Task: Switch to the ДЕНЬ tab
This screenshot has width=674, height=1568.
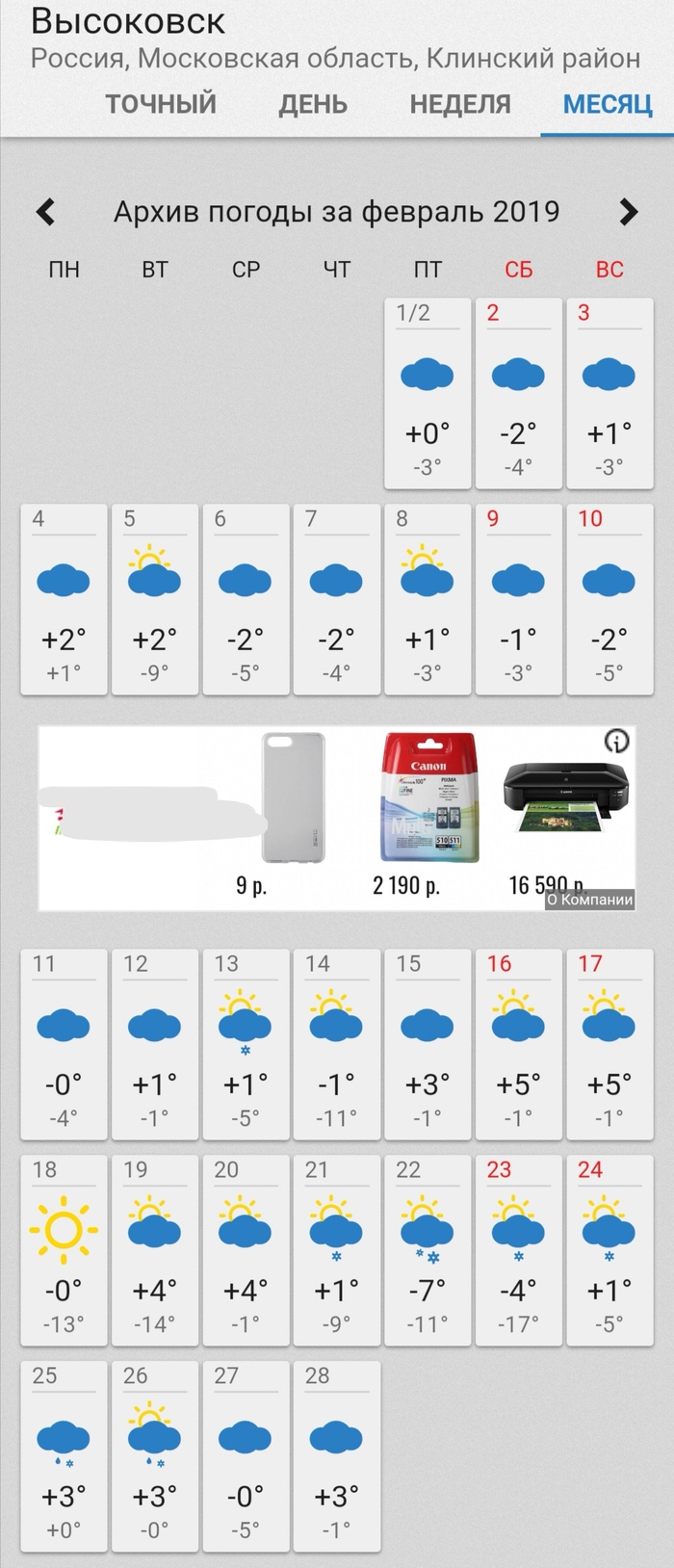Action: click(x=313, y=104)
